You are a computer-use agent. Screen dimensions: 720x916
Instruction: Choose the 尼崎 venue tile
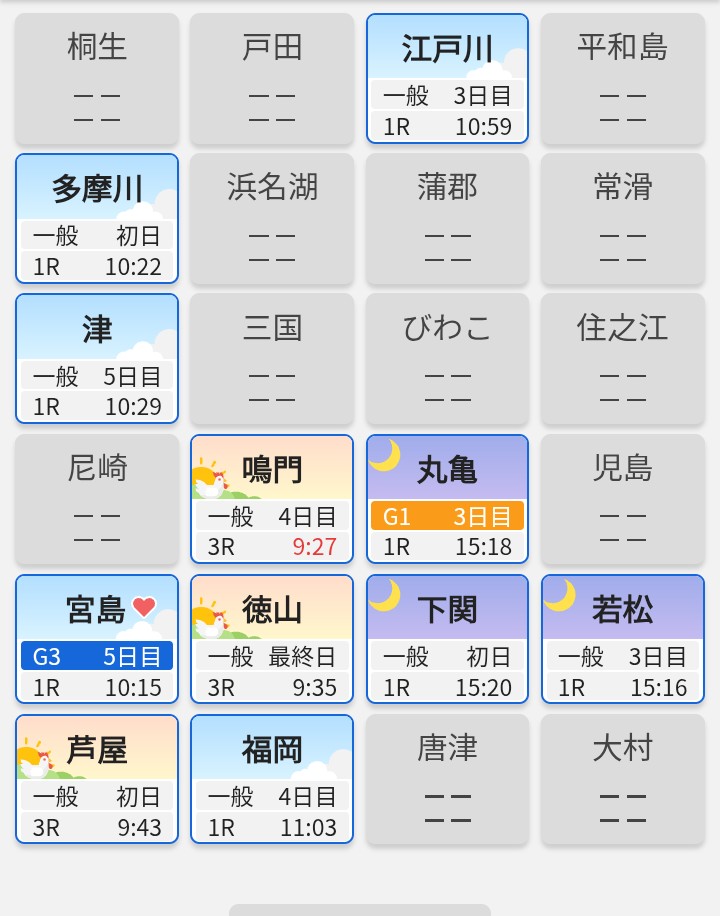pyautogui.click(x=97, y=499)
